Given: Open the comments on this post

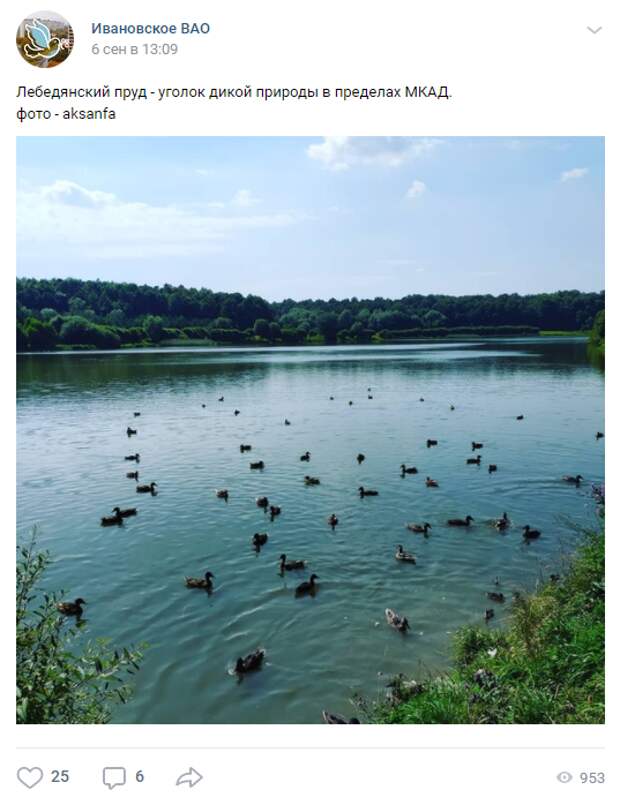Looking at the screenshot, I should pyautogui.click(x=114, y=777).
